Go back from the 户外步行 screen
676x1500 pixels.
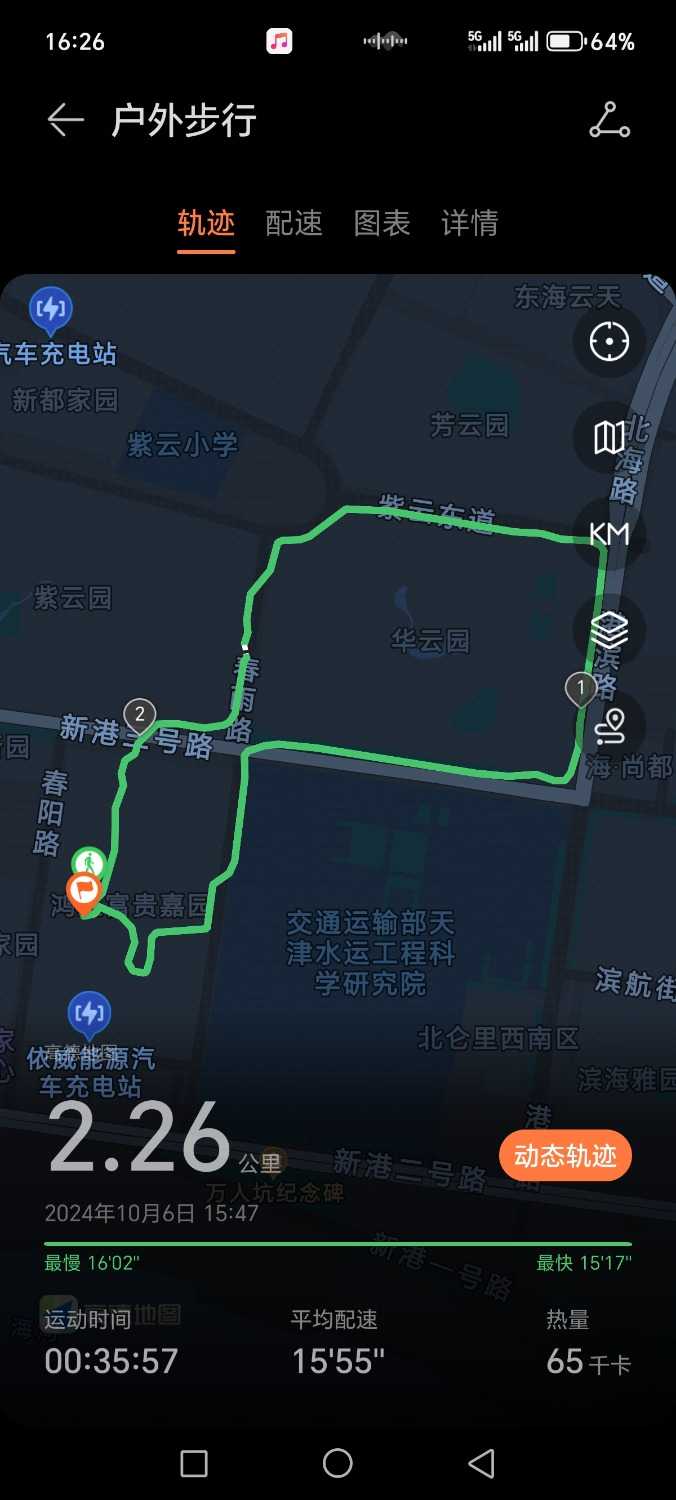pos(65,121)
